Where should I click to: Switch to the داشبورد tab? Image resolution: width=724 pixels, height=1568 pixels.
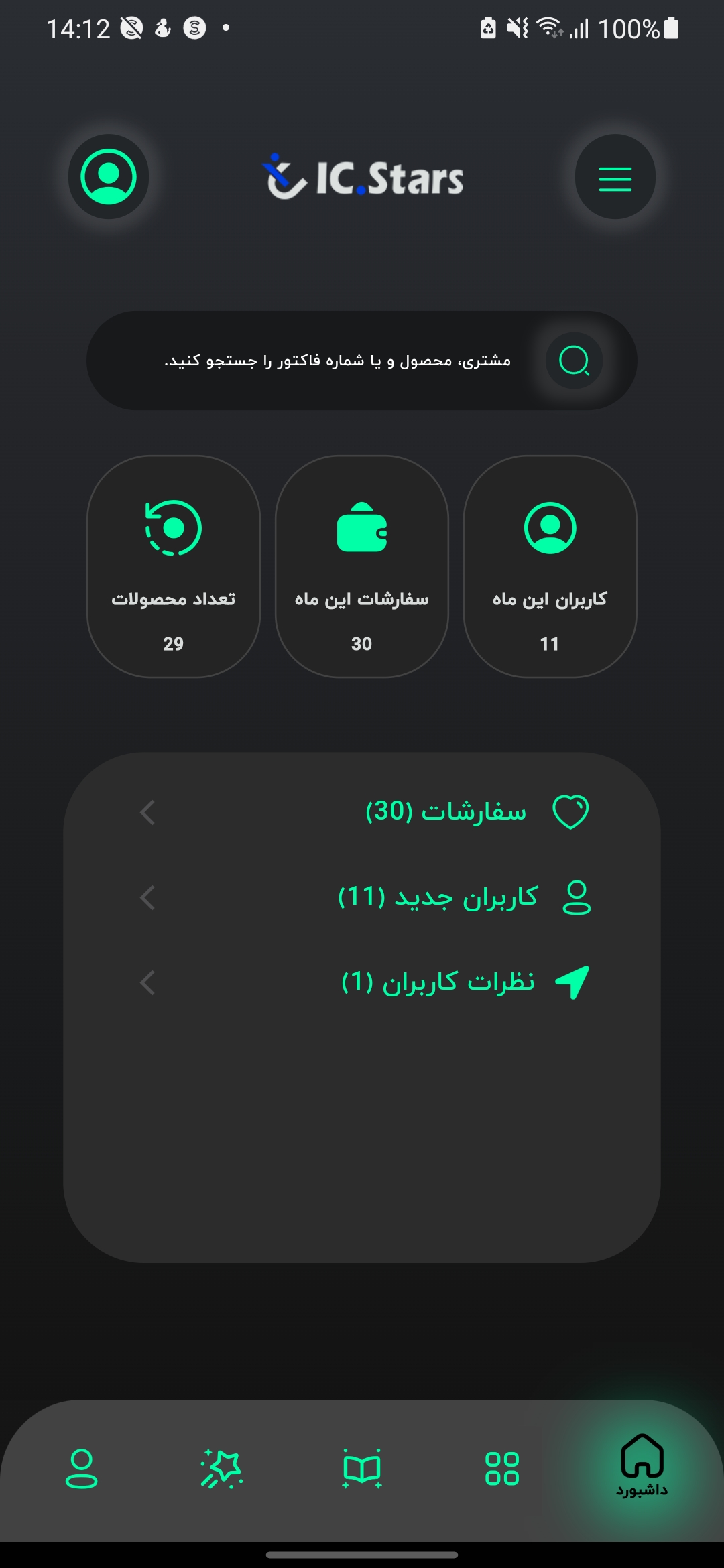tap(642, 1466)
